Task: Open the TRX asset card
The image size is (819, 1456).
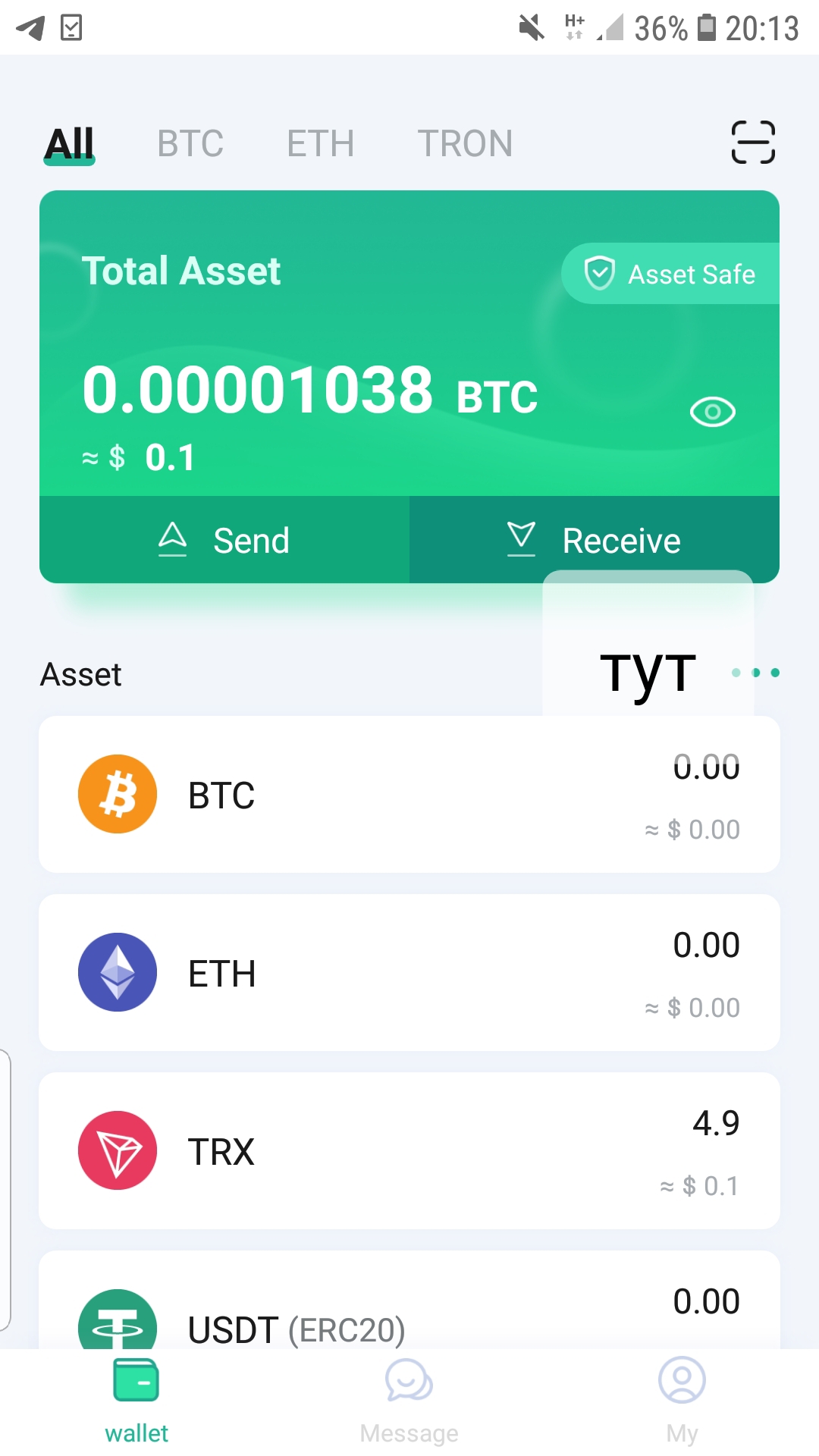Action: 409,1151
